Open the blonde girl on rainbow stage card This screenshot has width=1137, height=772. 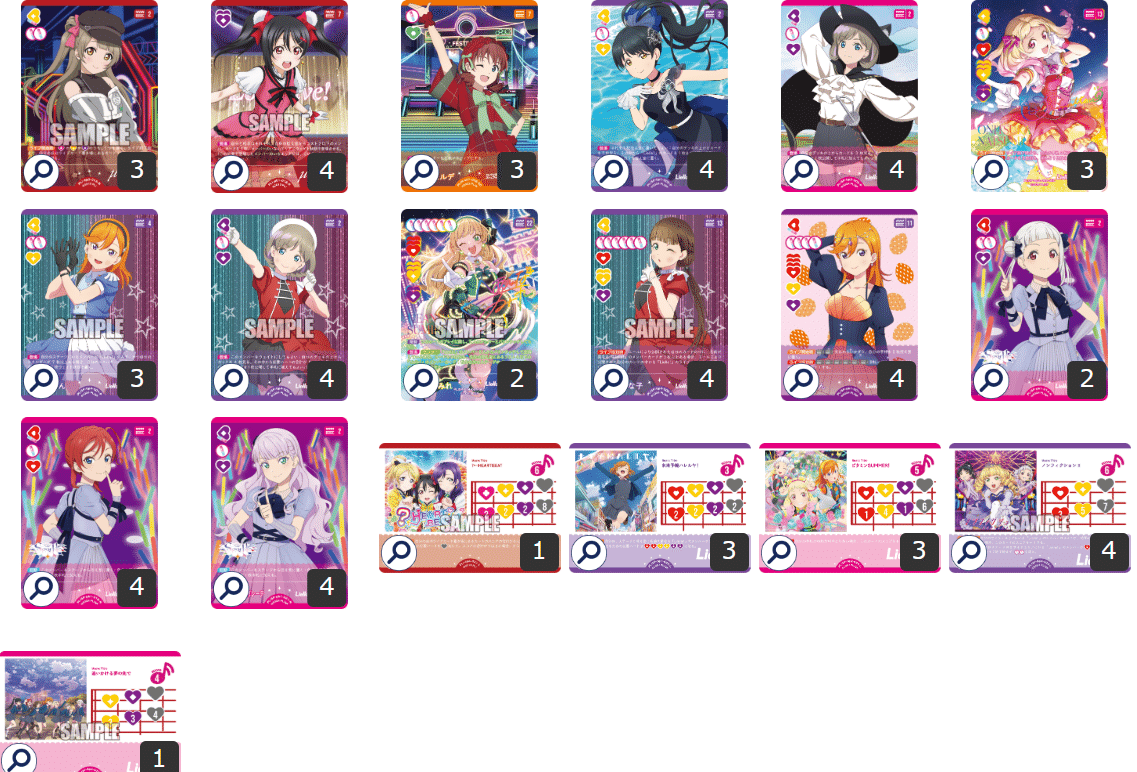point(420,380)
